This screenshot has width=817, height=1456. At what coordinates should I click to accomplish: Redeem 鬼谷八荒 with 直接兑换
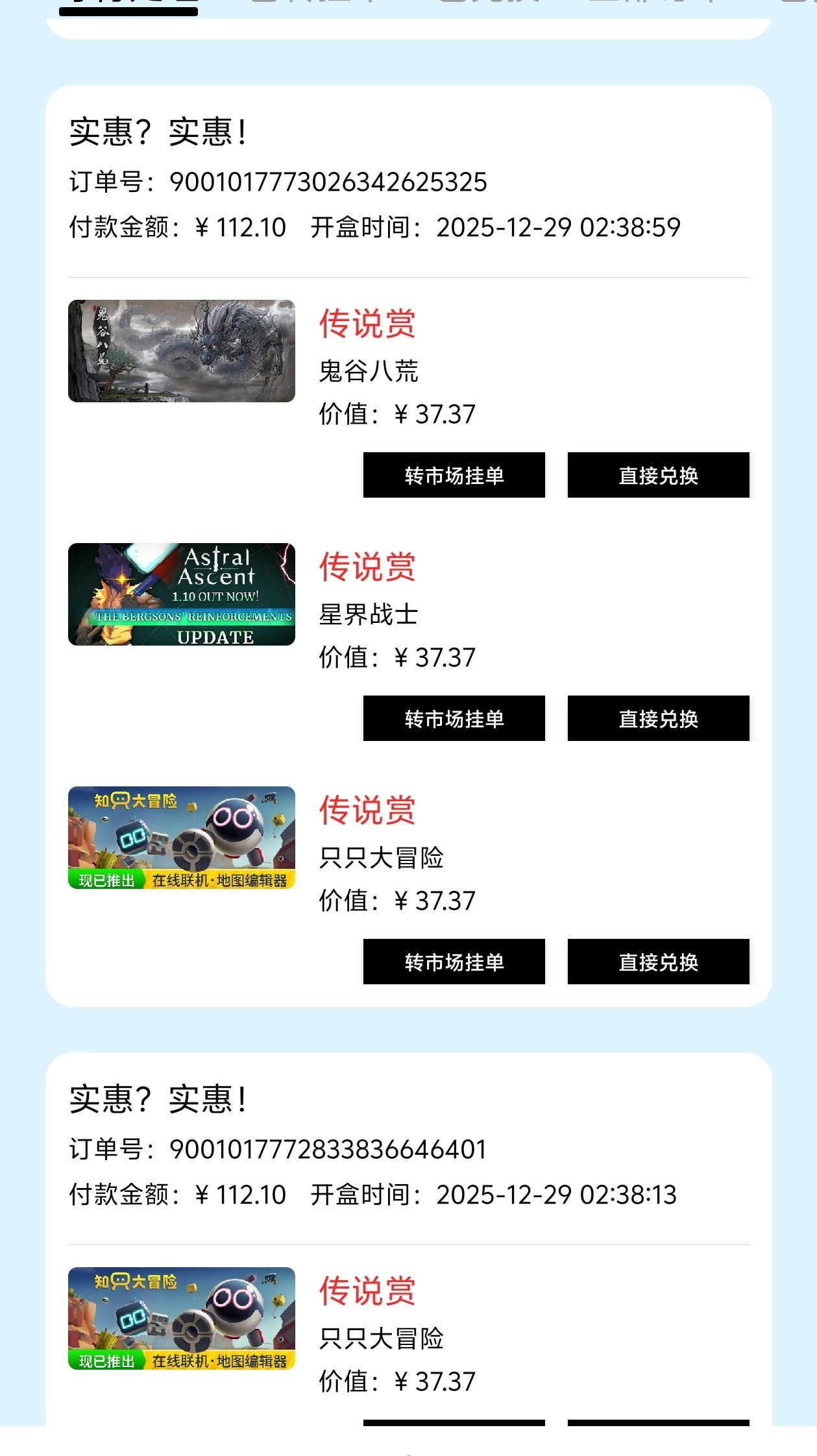click(x=658, y=475)
